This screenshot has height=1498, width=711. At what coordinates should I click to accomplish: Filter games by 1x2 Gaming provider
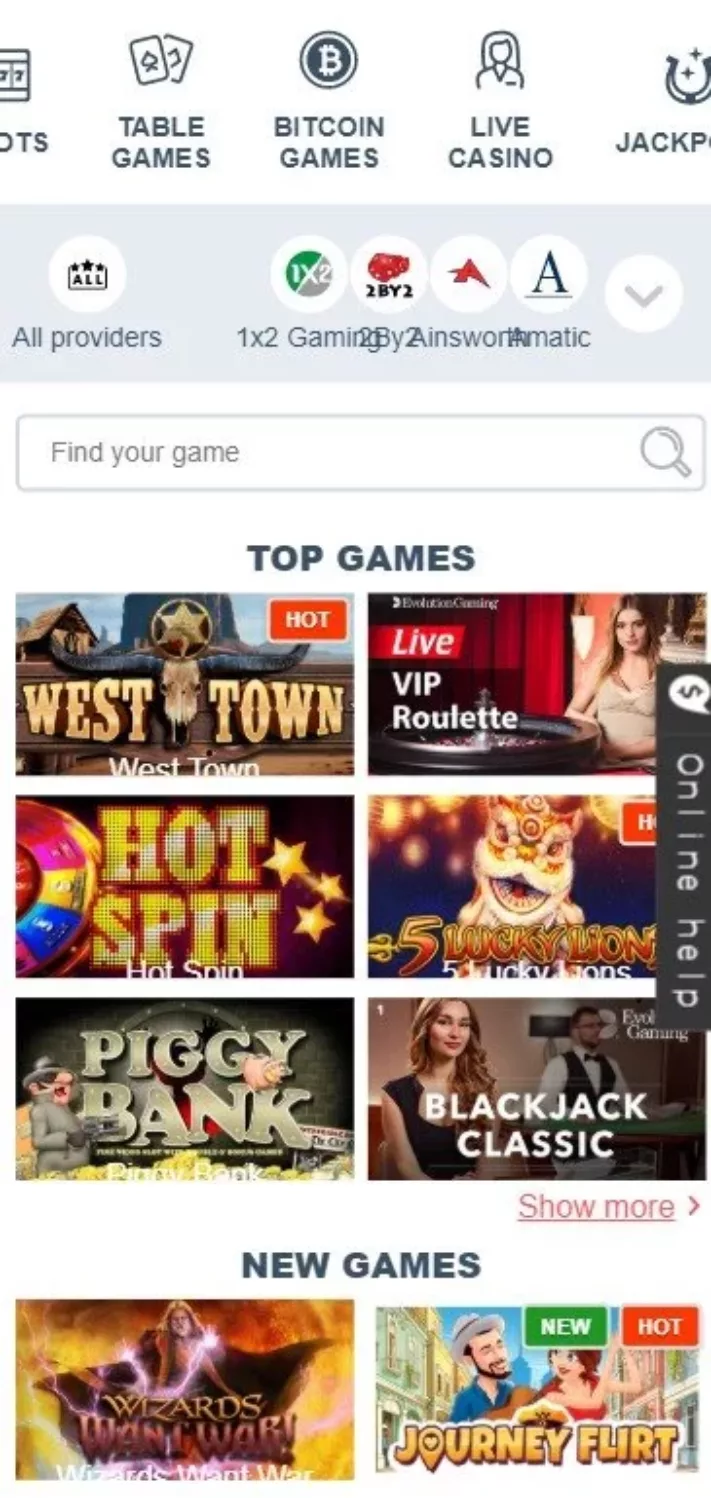[x=308, y=274]
